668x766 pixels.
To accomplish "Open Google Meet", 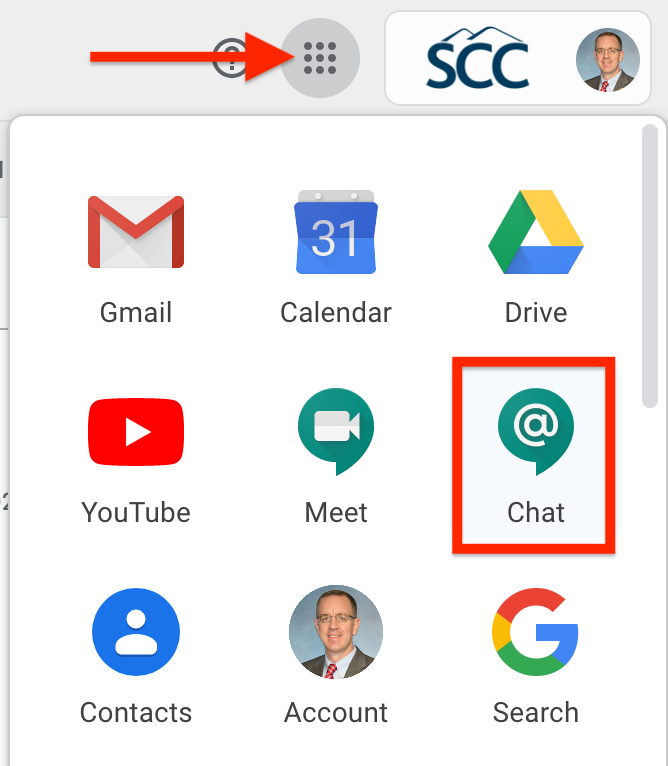I will (x=336, y=455).
